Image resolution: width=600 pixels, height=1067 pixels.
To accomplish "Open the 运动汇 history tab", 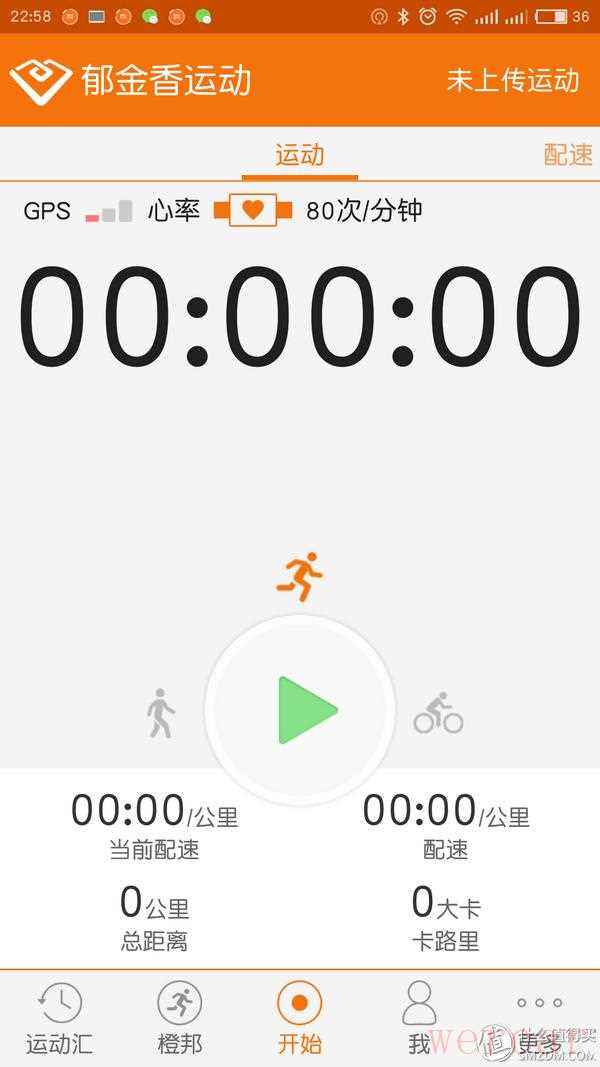I will 59,1018.
